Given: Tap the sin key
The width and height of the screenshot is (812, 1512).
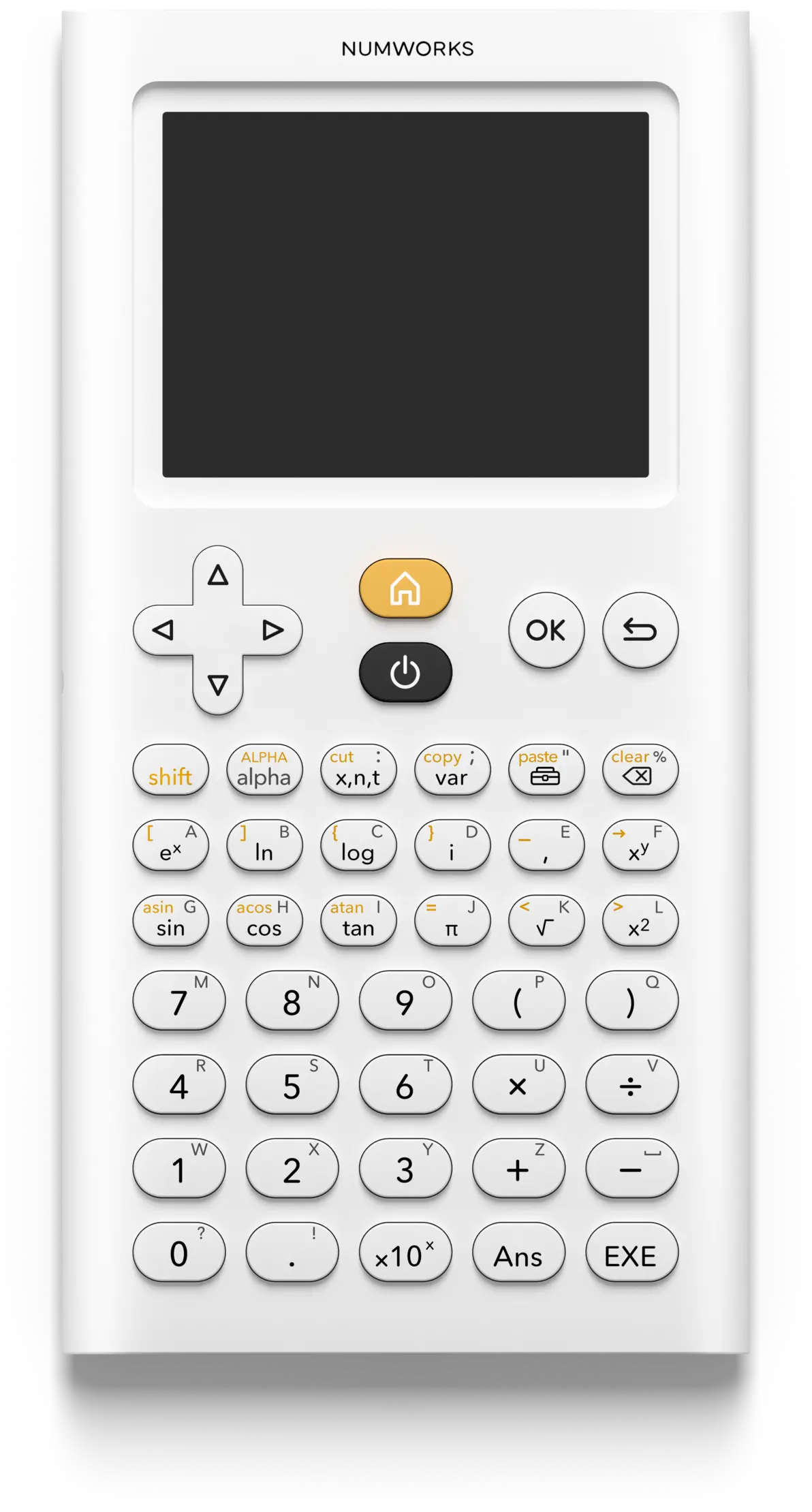Looking at the screenshot, I should coord(170,922).
